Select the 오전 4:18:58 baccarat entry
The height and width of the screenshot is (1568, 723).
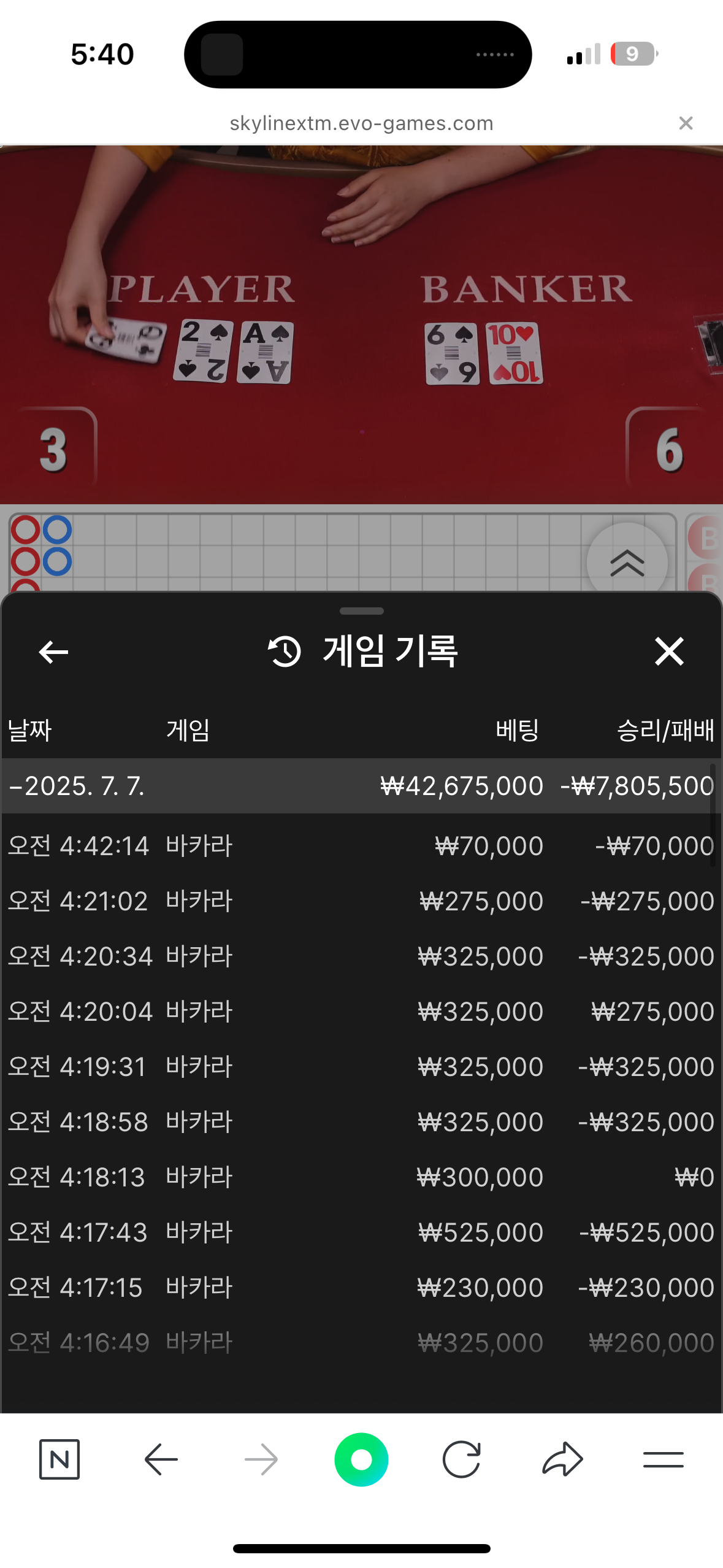pos(361,1122)
